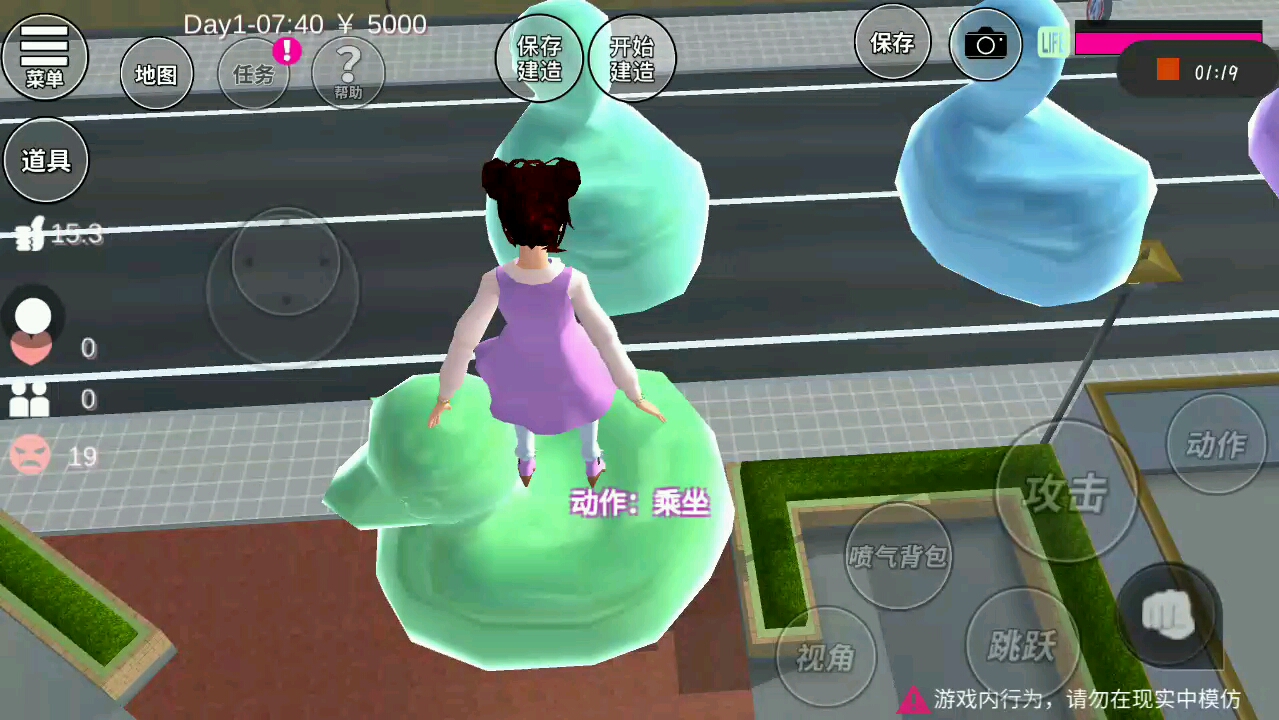Tap 开始建造 to start building

point(632,58)
